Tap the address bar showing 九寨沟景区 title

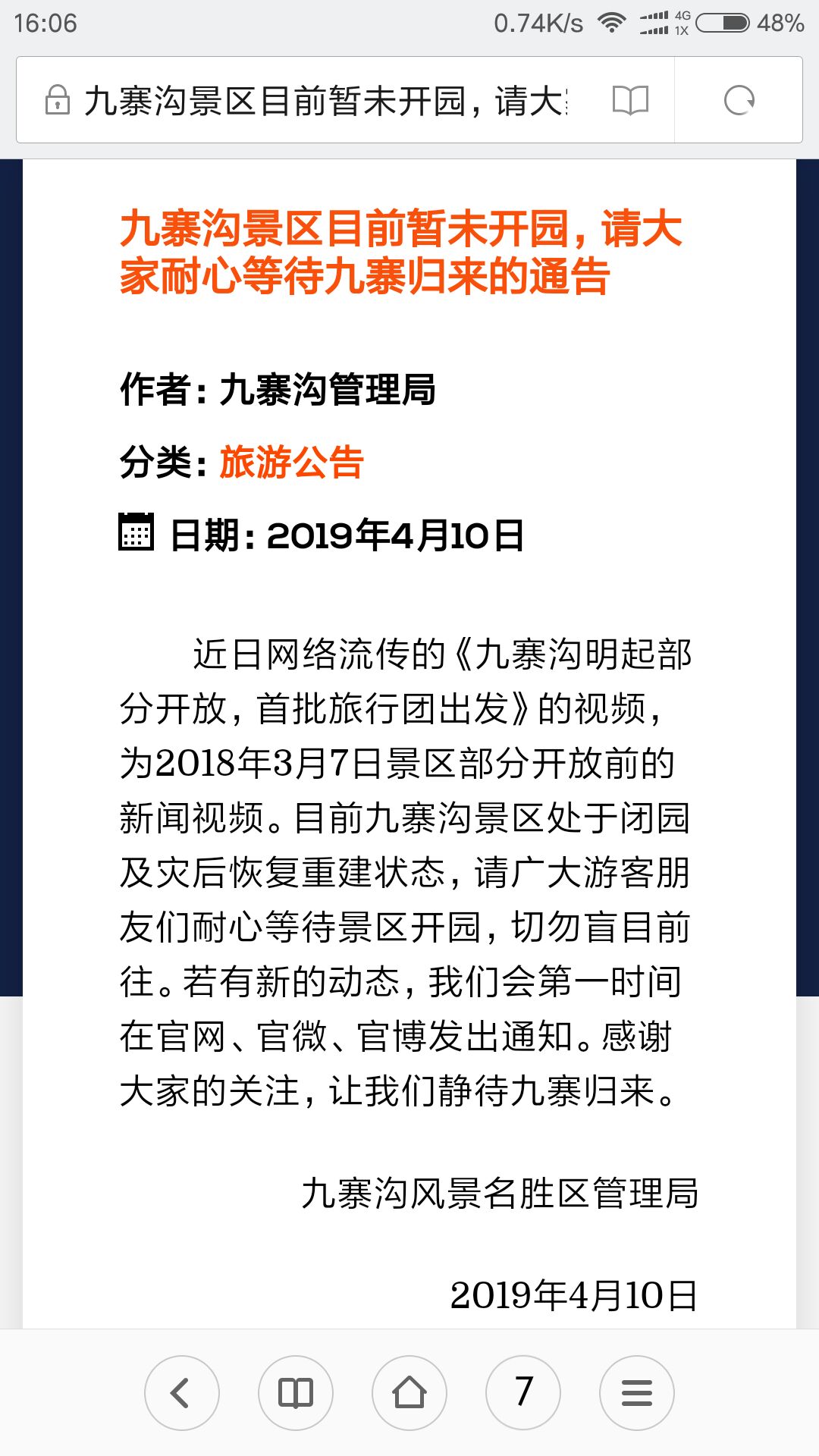[326, 100]
